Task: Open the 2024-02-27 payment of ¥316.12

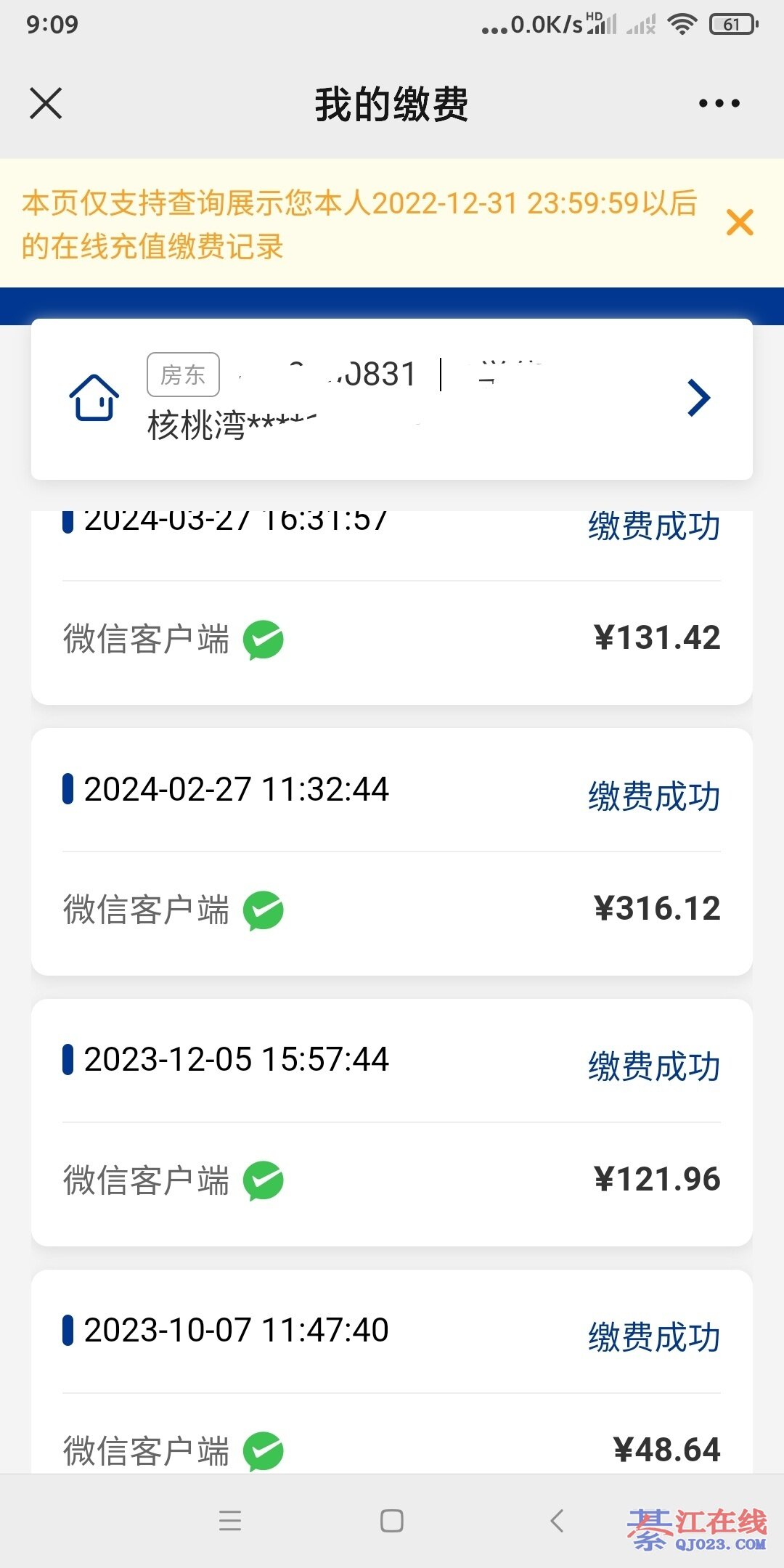Action: click(391, 851)
